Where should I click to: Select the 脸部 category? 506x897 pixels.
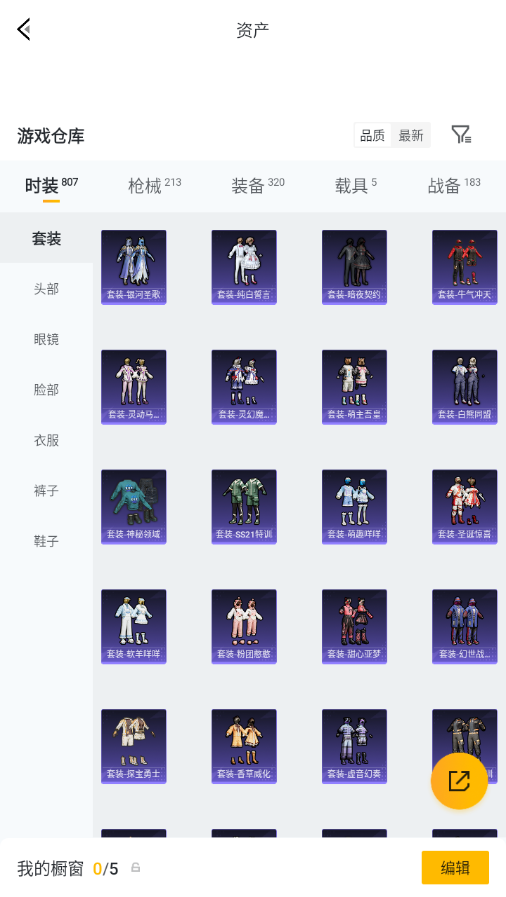point(46,389)
